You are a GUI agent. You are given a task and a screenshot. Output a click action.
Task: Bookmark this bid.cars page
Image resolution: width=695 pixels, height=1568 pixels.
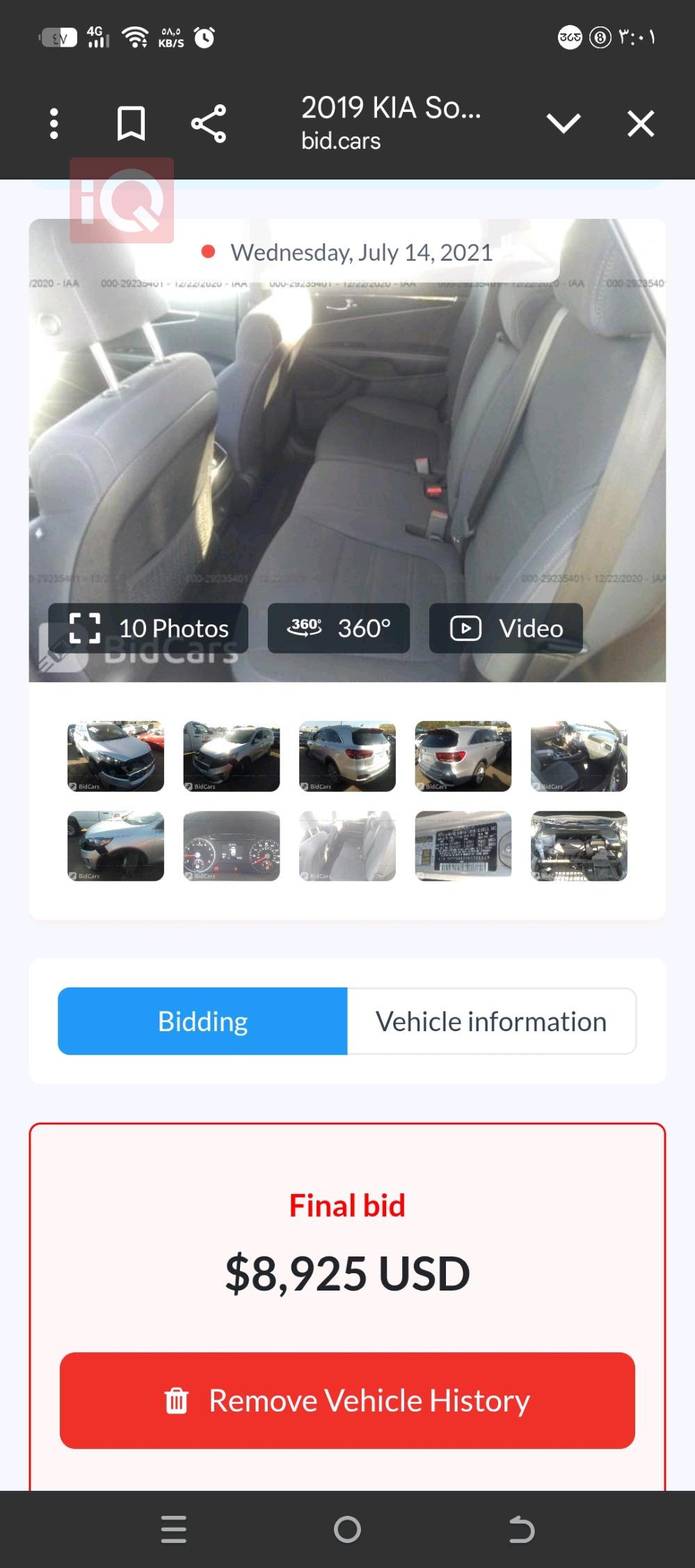point(131,124)
